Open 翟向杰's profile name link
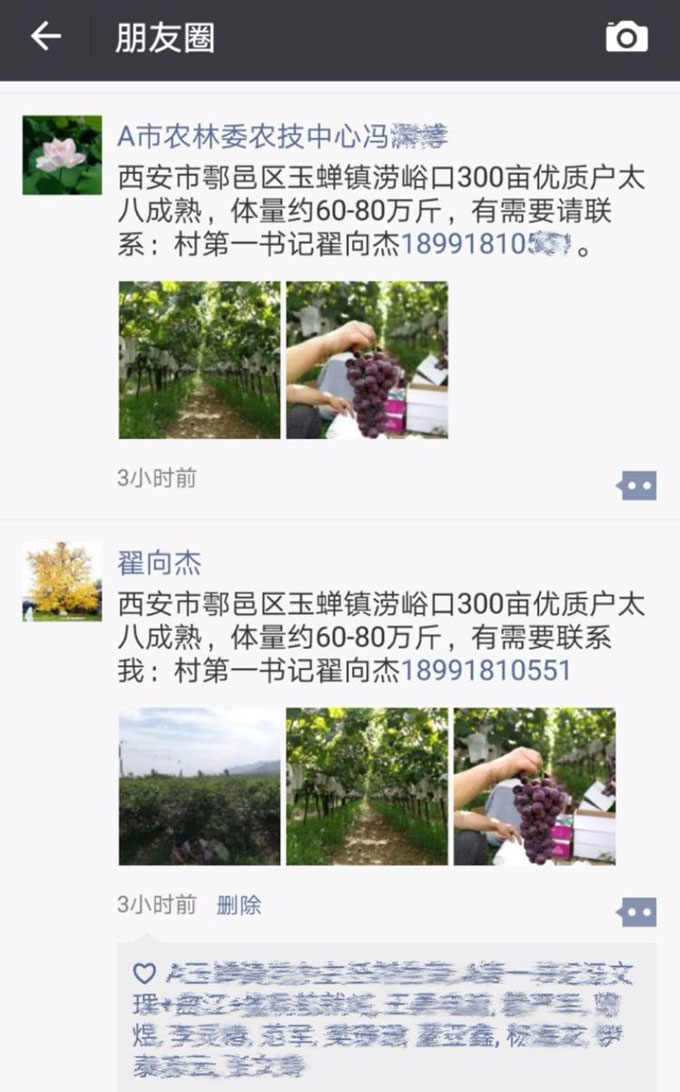 click(x=159, y=563)
